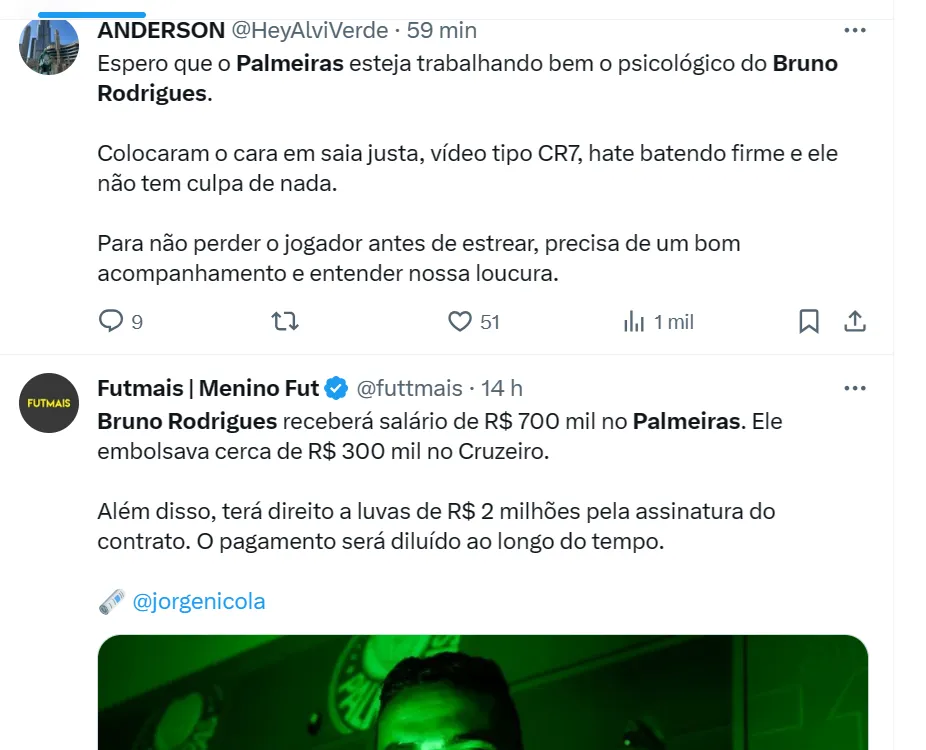Like ANDERSON's tweet

[459, 321]
